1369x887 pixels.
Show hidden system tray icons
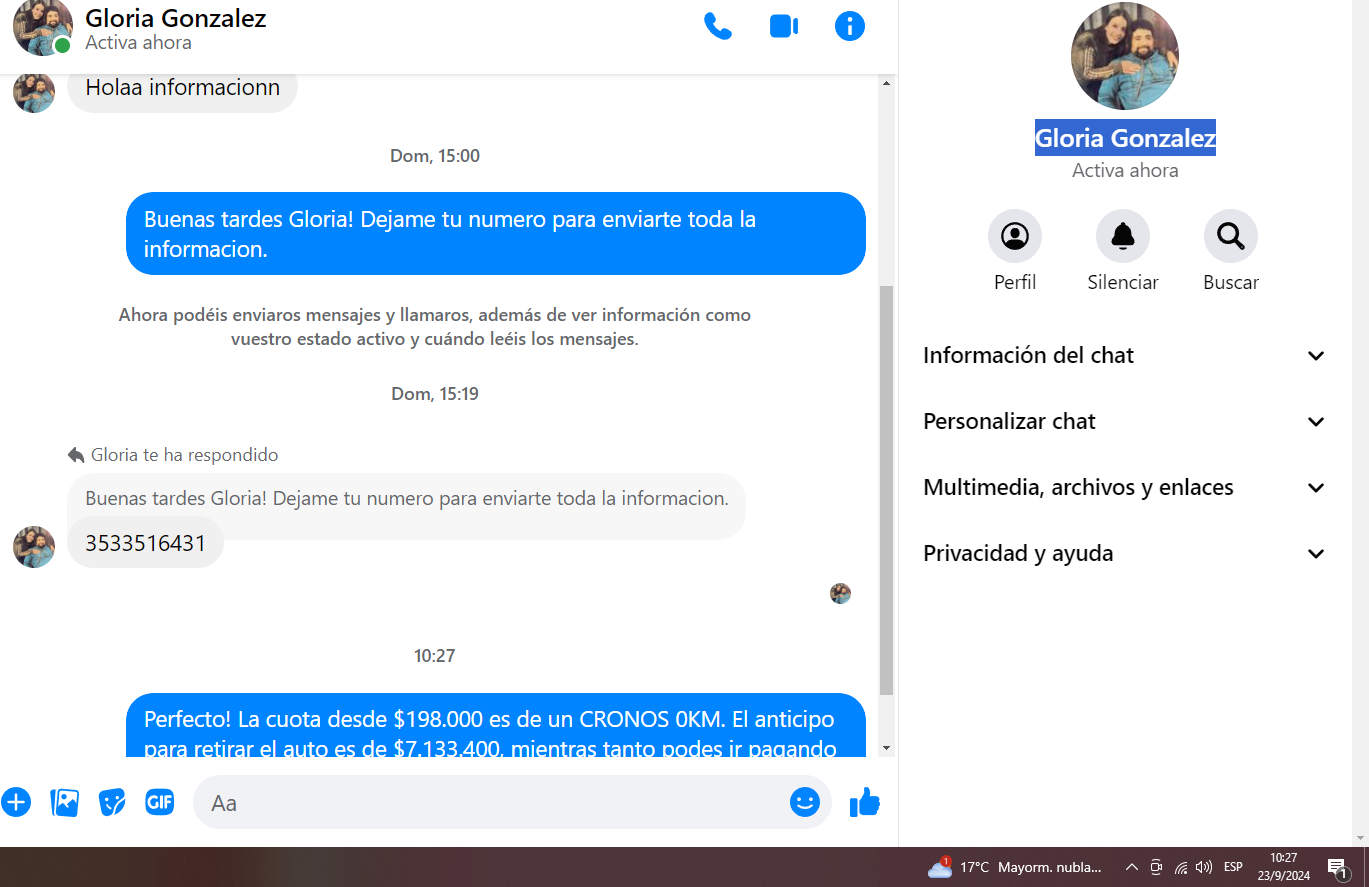coord(1131,867)
